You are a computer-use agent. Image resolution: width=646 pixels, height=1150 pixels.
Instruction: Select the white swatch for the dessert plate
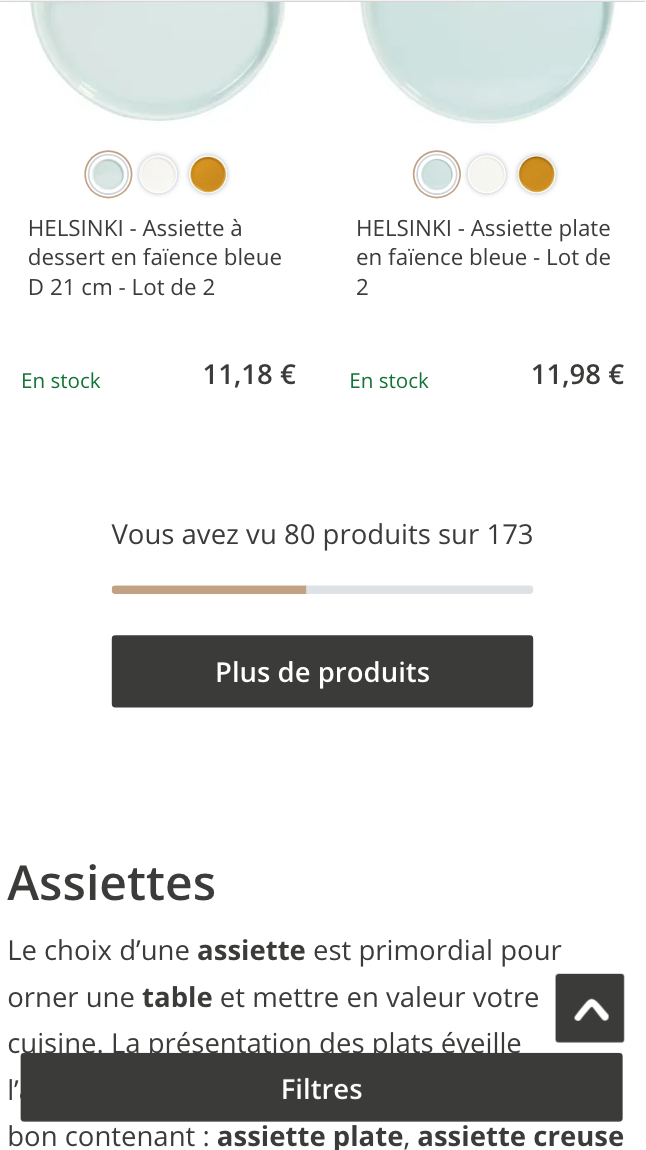pos(158,175)
